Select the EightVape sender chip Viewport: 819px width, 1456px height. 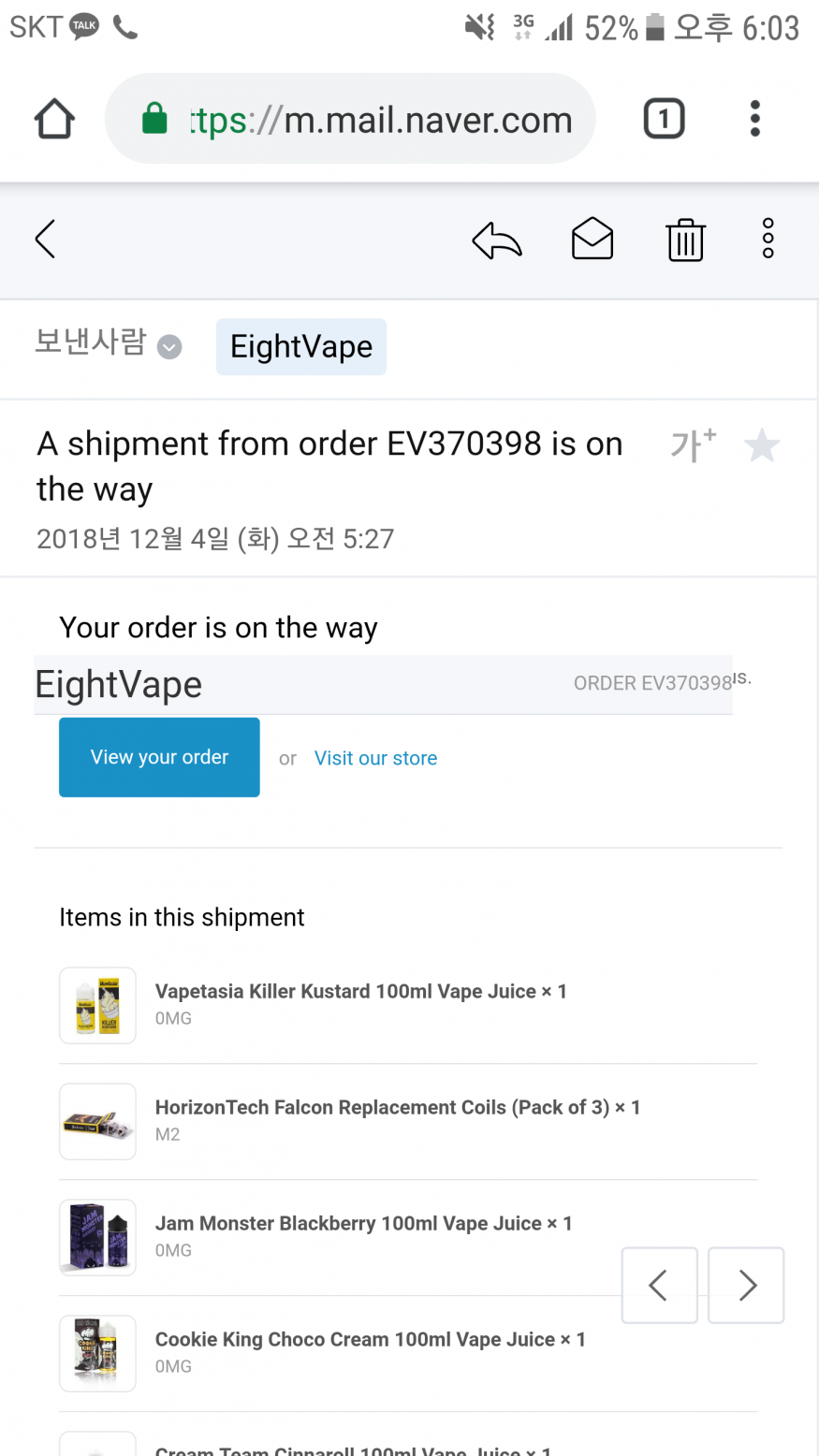tap(301, 347)
